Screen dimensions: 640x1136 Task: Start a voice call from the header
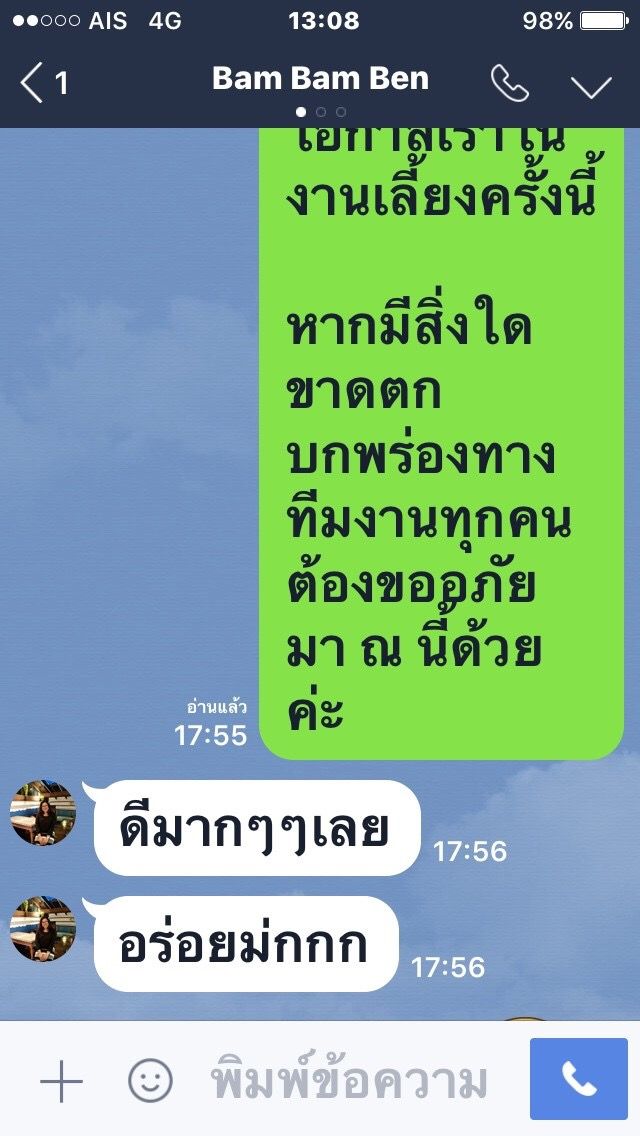click(509, 84)
